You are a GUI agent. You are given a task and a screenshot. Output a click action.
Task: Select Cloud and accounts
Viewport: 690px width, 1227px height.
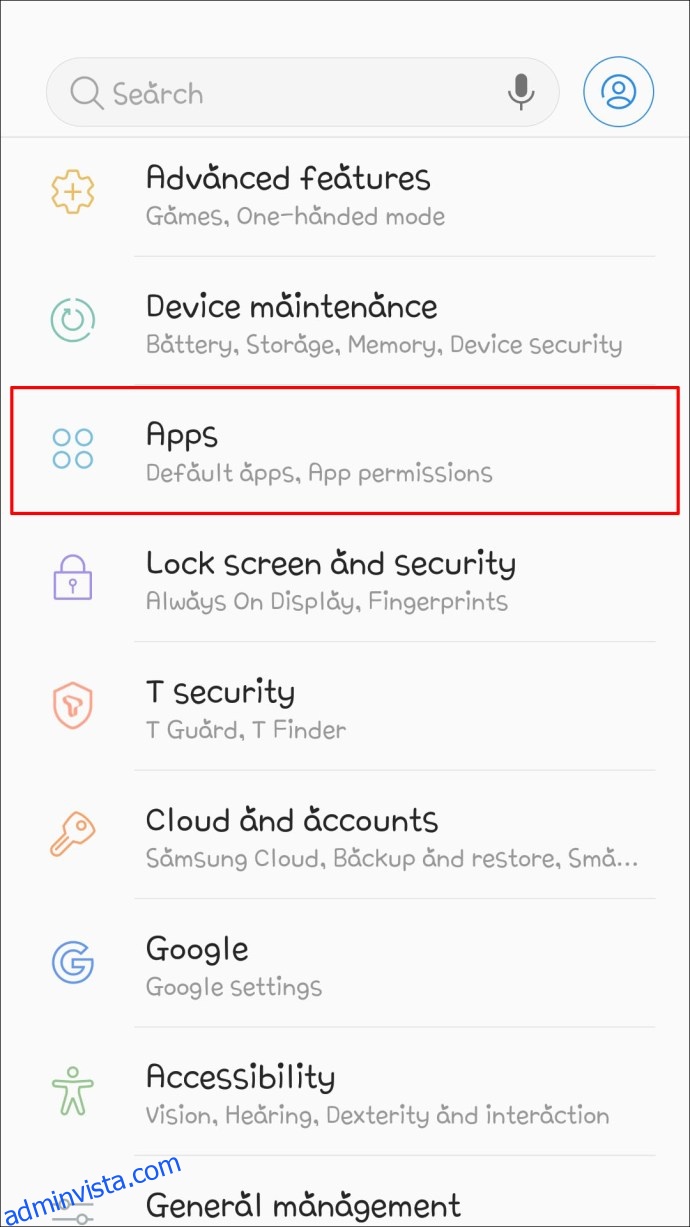tap(345, 834)
